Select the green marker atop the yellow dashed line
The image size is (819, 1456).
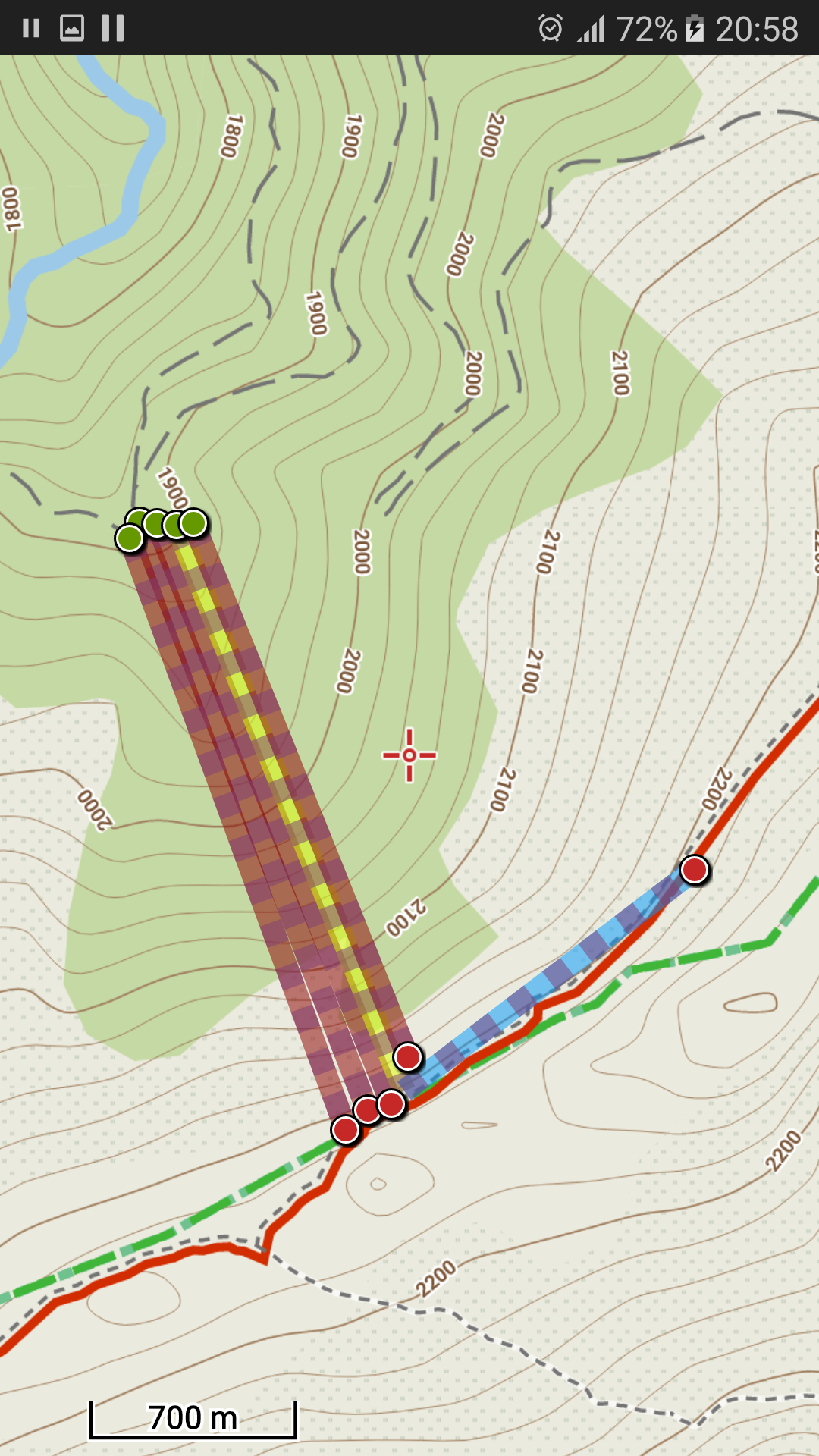193,522
